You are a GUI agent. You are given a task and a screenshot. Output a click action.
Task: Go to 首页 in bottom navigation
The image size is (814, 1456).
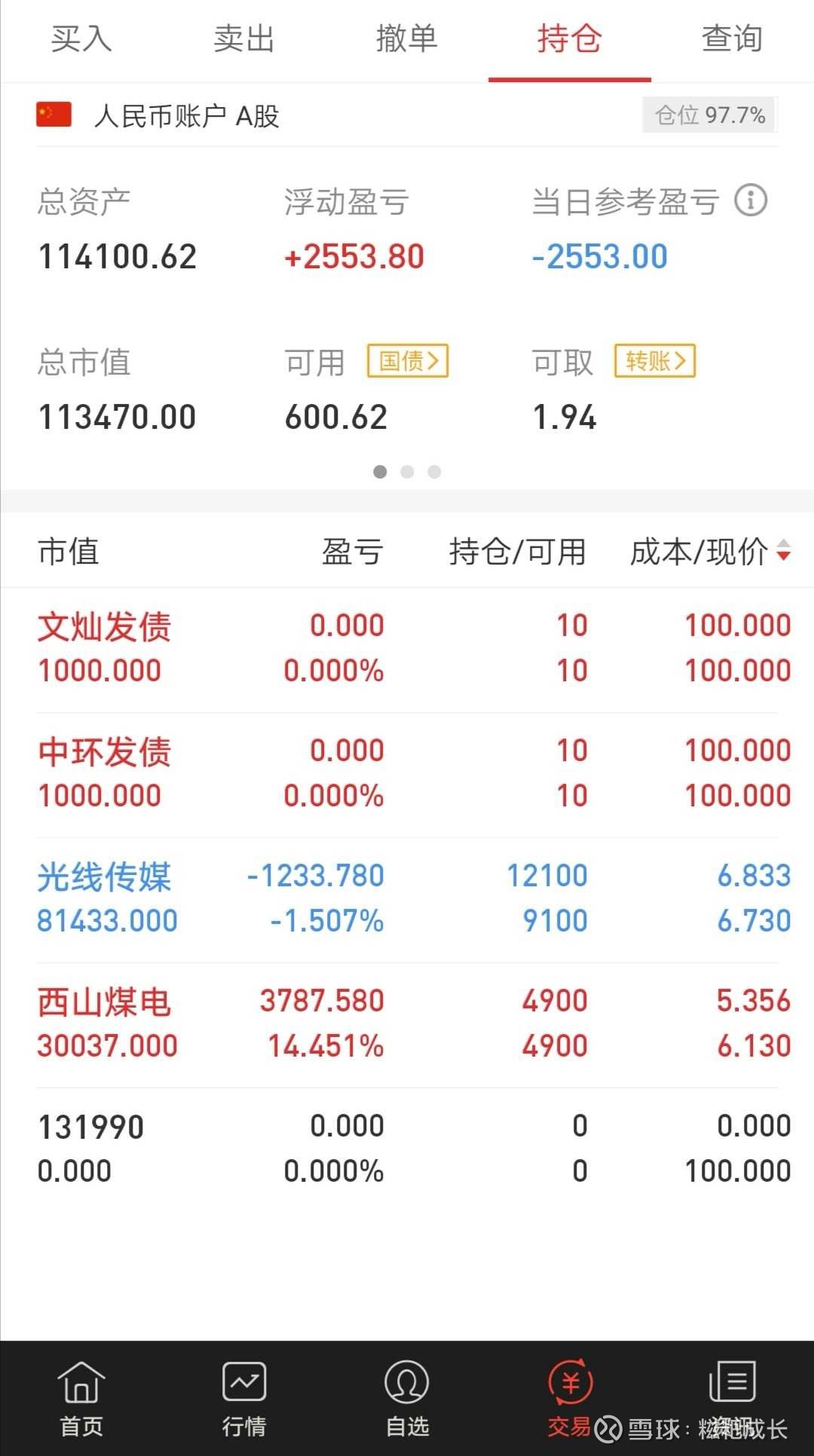81,1399
